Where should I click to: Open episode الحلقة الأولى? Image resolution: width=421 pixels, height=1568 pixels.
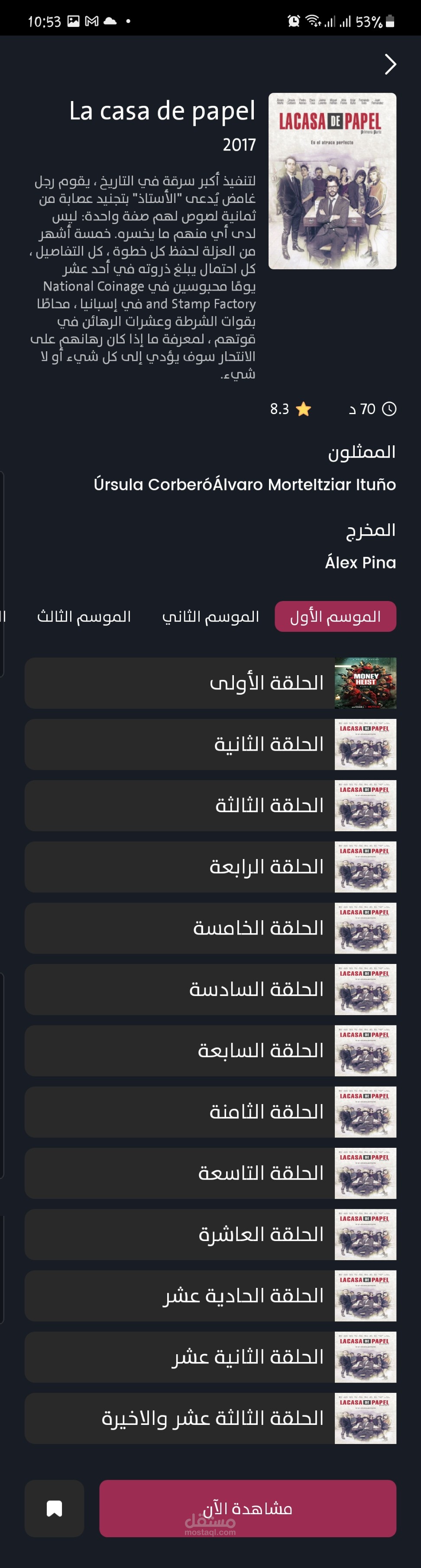(x=210, y=683)
